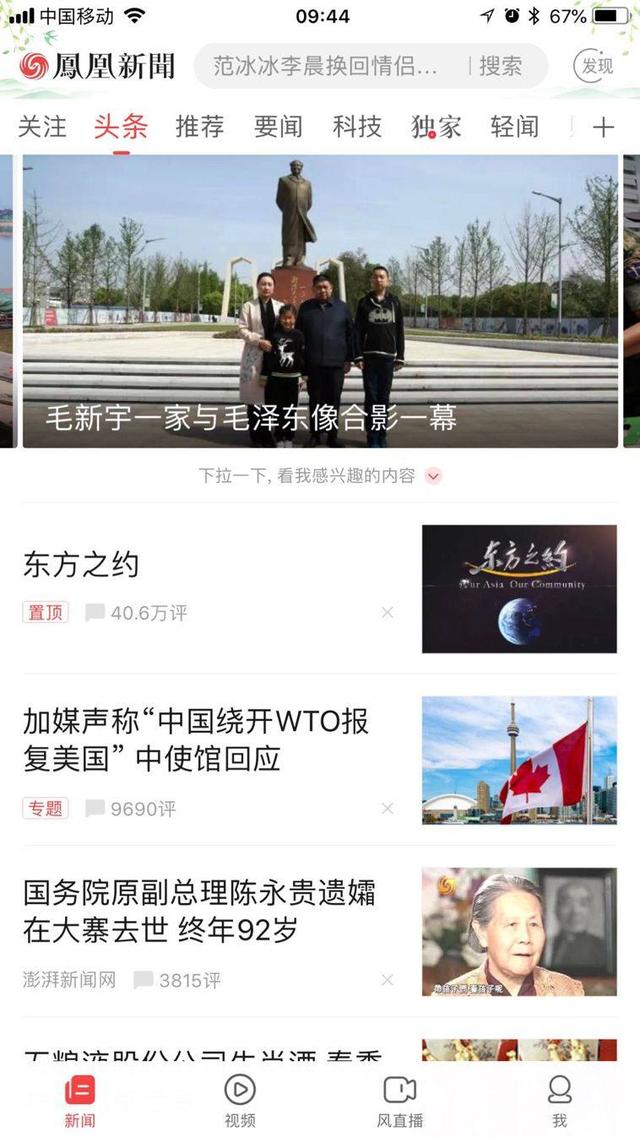Open the 毛新宇一家与毛泽东像合影一幕 banner
This screenshot has width=640, height=1137.
320,300
